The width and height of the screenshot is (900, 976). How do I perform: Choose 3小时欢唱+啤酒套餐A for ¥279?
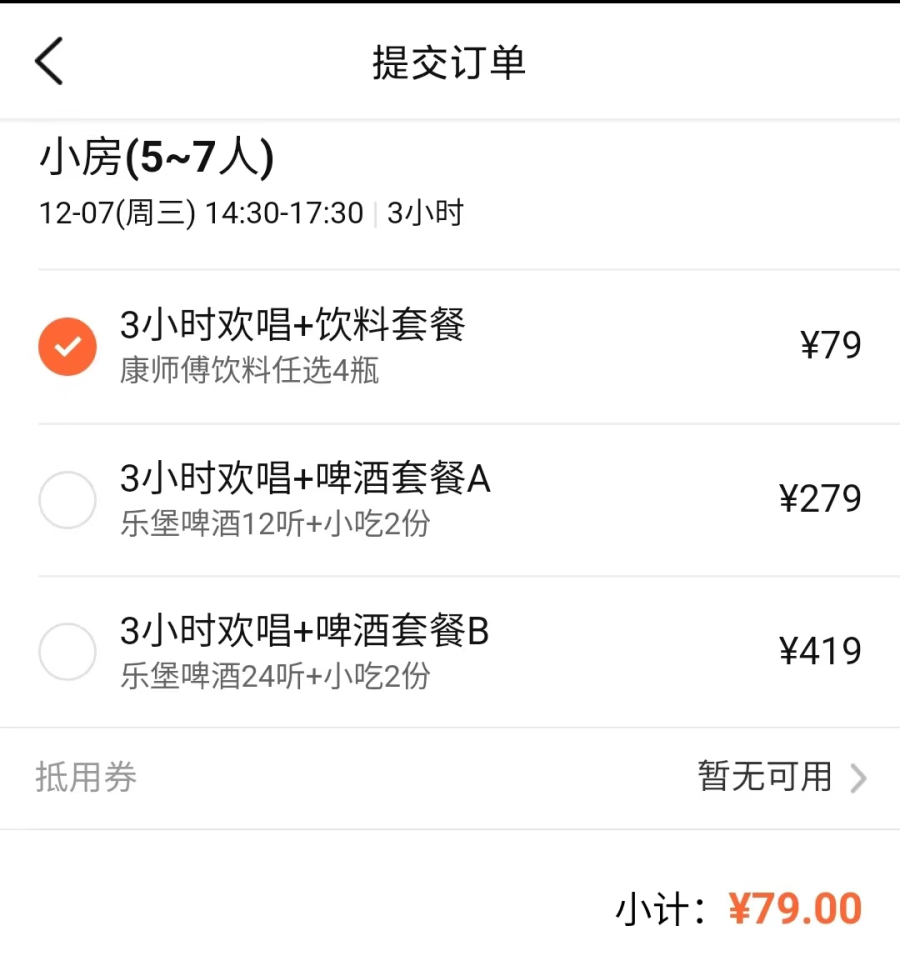[x=67, y=499]
